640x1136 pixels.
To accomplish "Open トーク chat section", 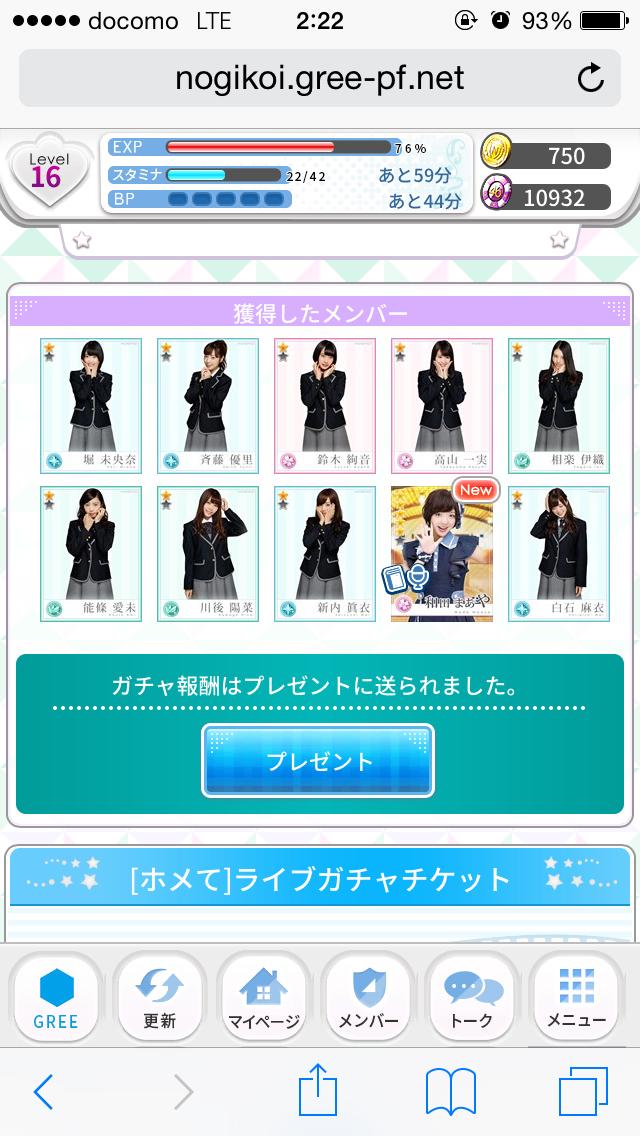I will point(472,997).
